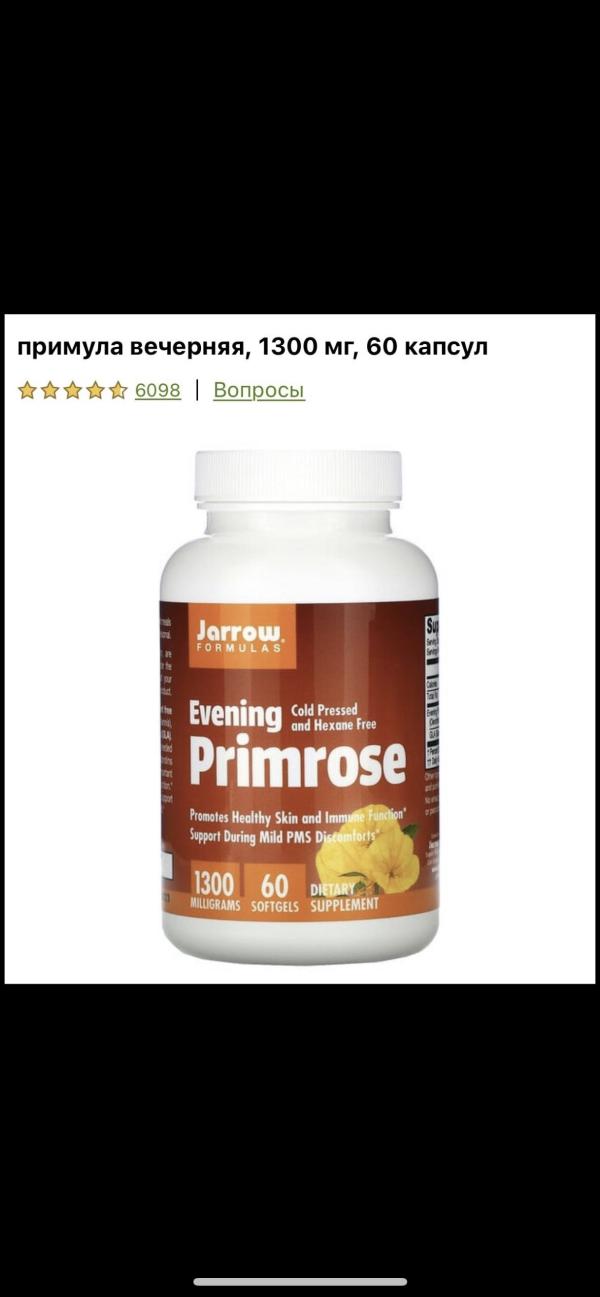
Task: Open the Вопросы questions link
Action: (259, 390)
